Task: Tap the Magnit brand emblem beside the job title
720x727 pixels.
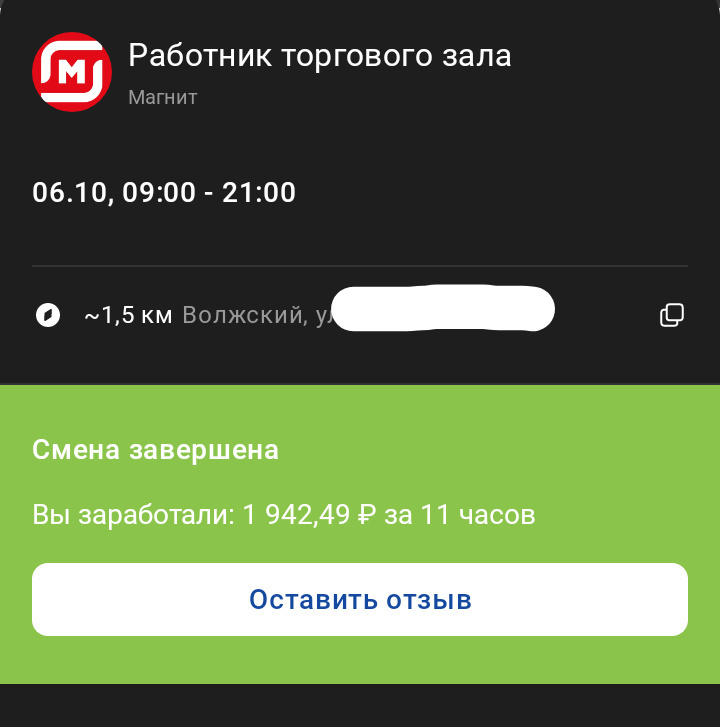Action: [x=70, y=70]
